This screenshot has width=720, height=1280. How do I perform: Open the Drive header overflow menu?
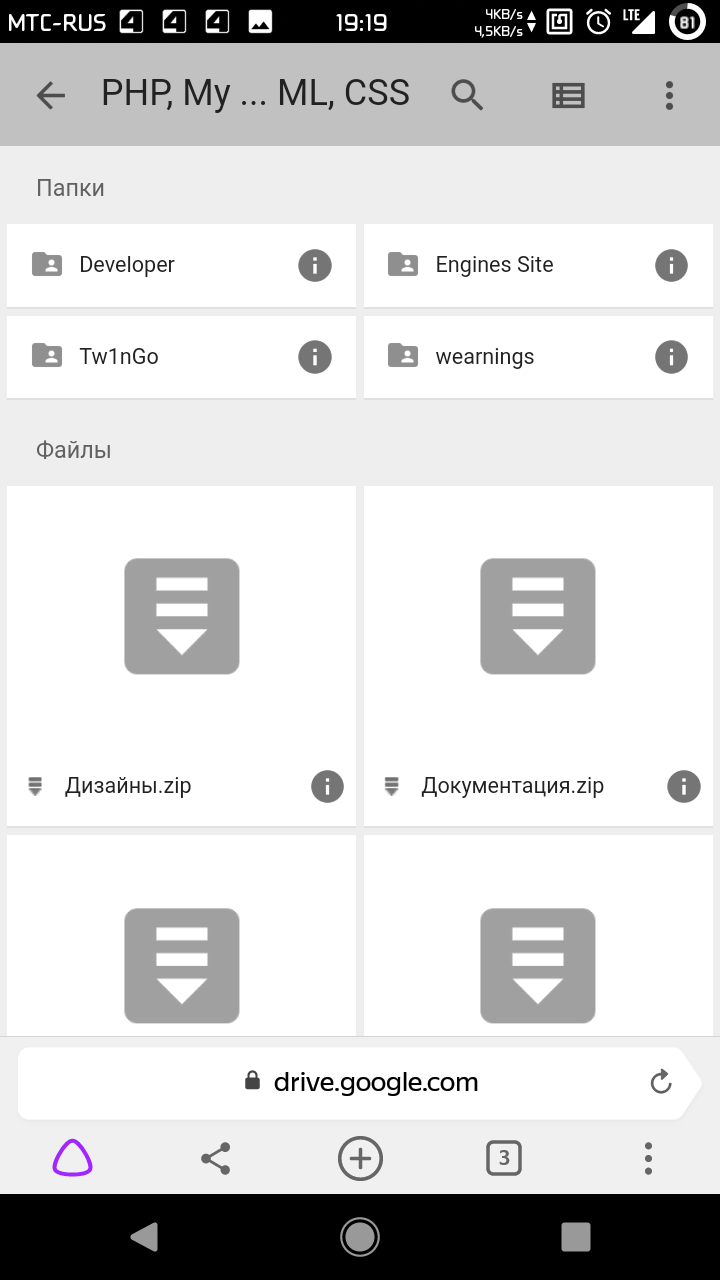[669, 95]
